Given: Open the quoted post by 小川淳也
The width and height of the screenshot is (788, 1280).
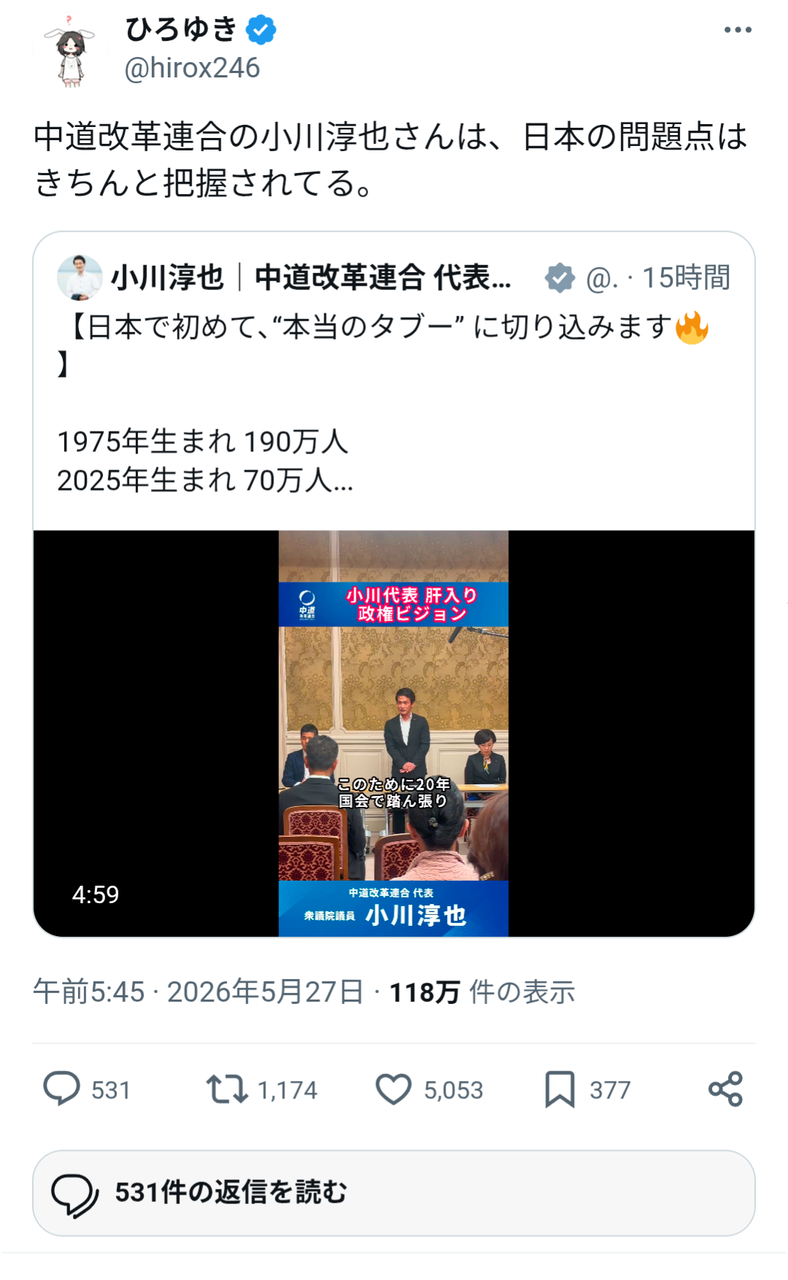Looking at the screenshot, I should click(x=394, y=381).
